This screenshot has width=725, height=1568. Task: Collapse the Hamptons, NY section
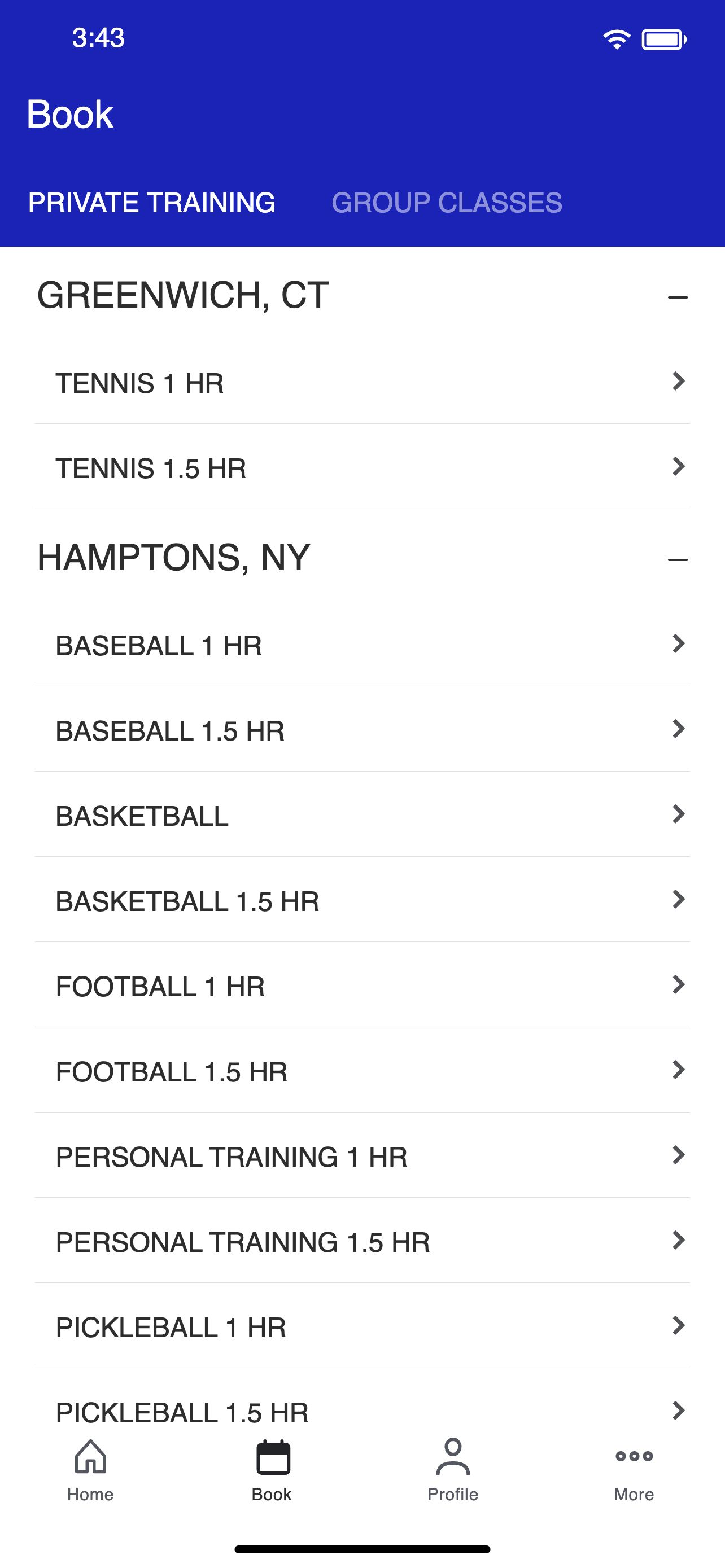pyautogui.click(x=678, y=559)
